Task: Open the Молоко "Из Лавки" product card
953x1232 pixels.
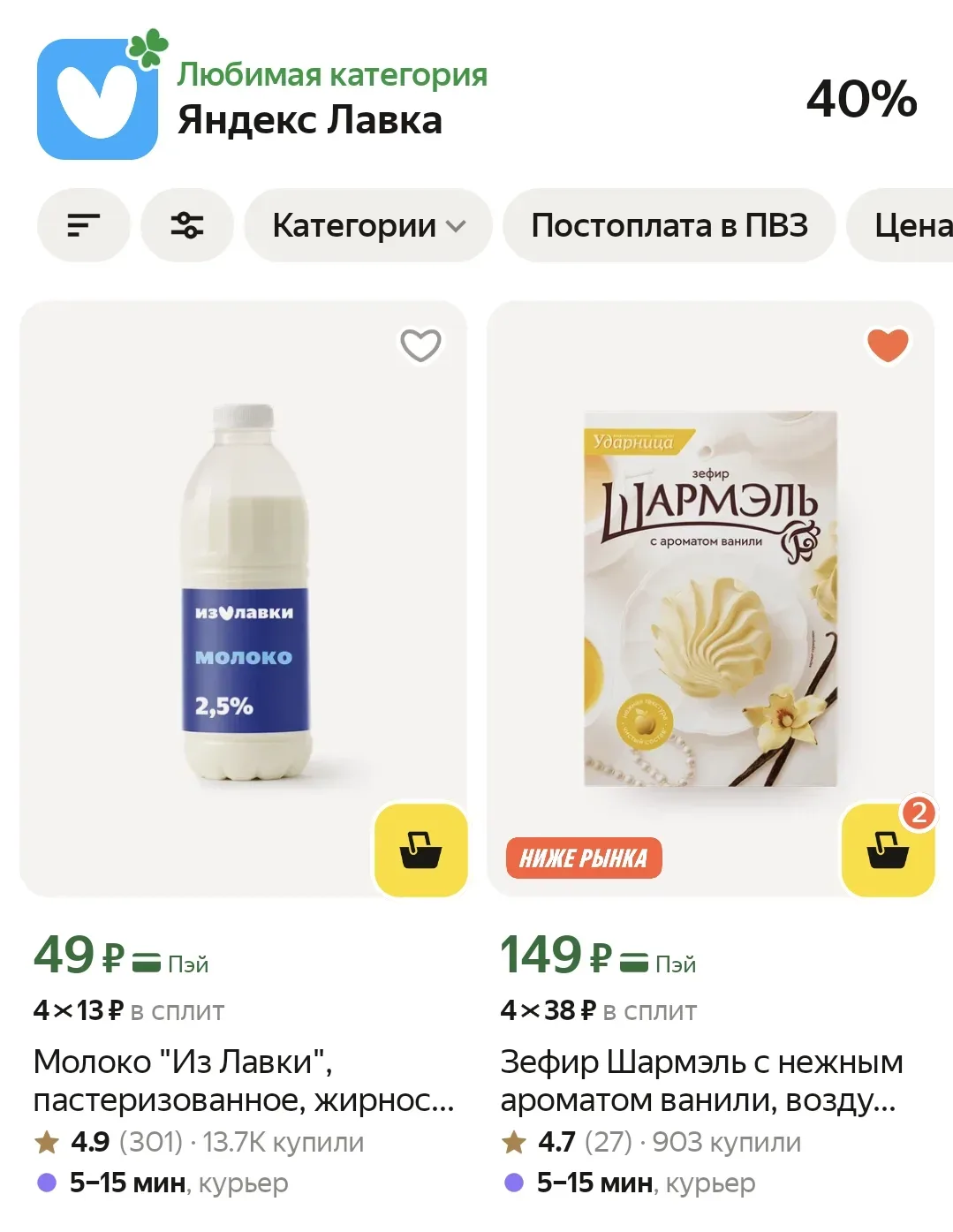Action: 243,1079
